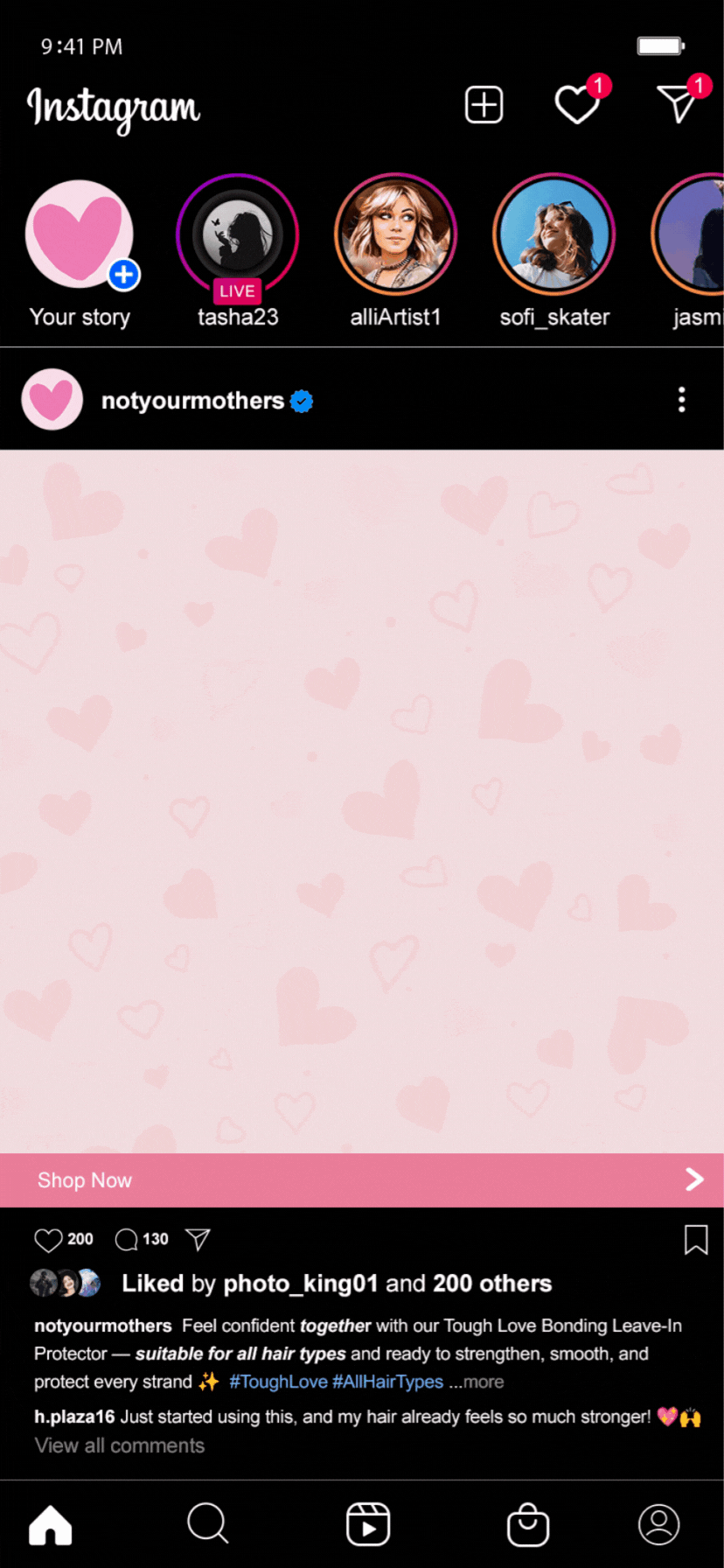Image resolution: width=724 pixels, height=1568 pixels.
Task: Create a new post with the plus icon
Action: coord(484,105)
